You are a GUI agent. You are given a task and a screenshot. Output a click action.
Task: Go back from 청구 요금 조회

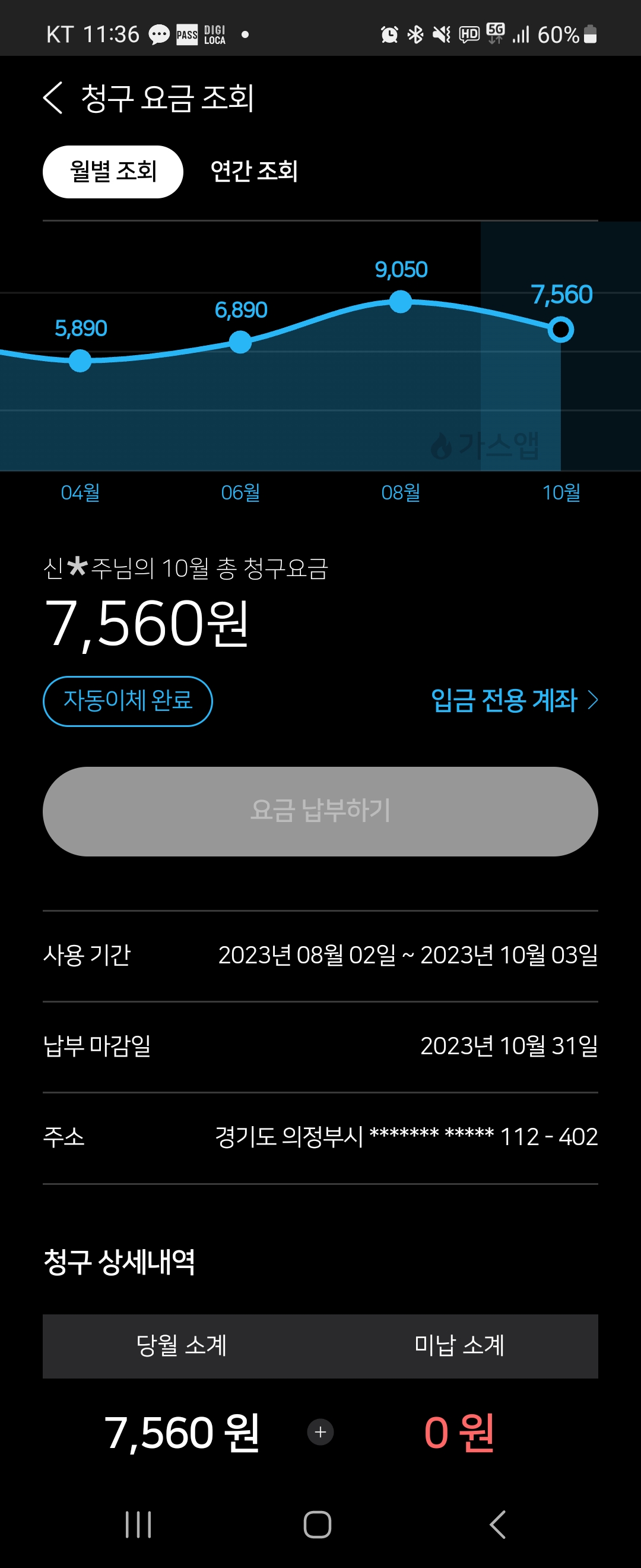point(53,98)
